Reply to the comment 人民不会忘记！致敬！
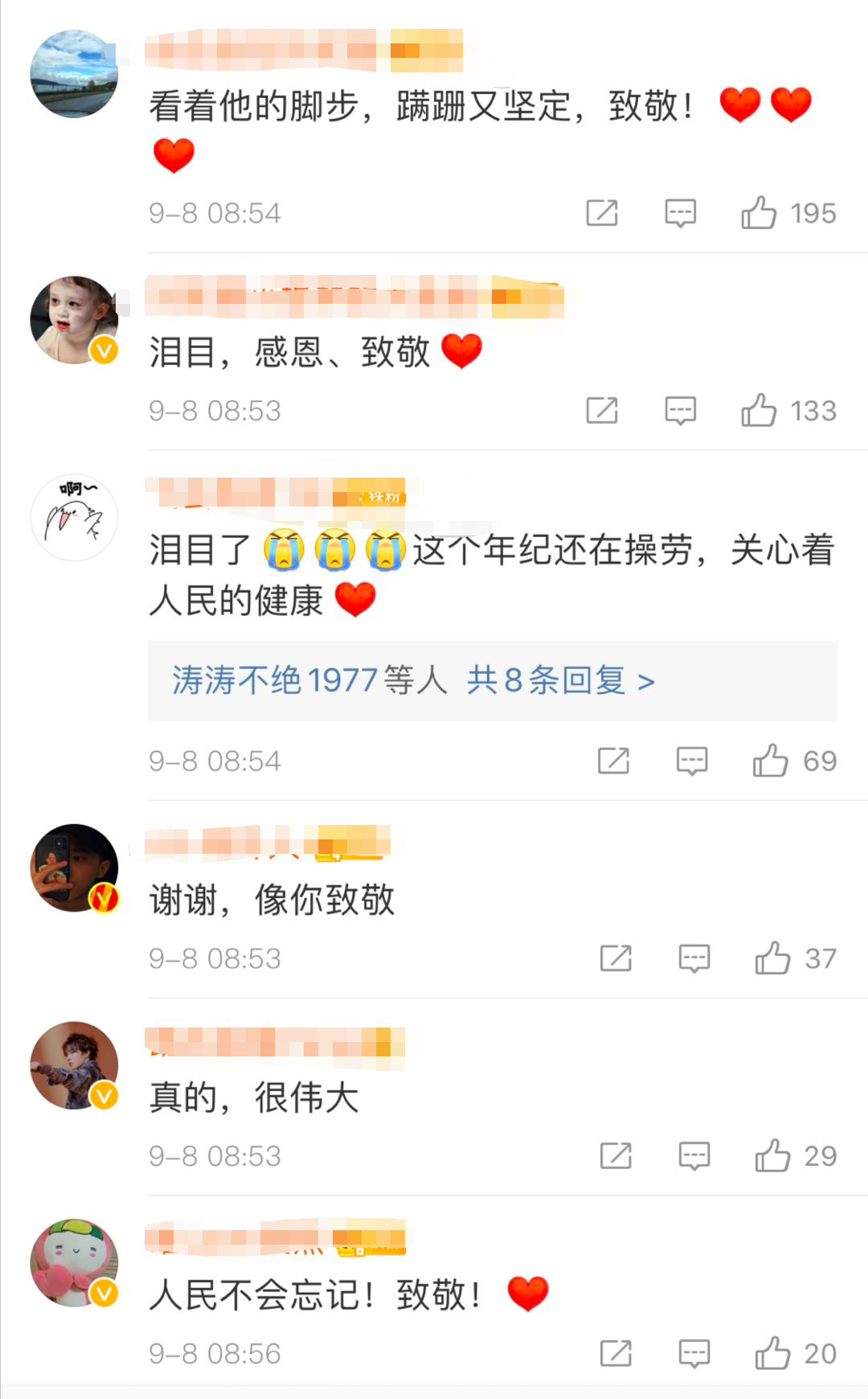The width and height of the screenshot is (868, 1399). [694, 1354]
